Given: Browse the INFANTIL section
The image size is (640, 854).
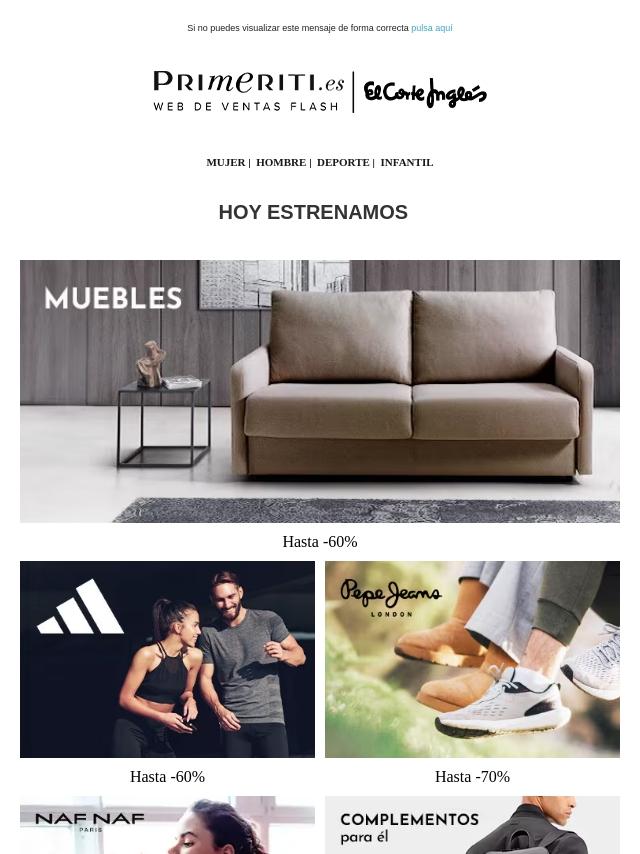Looking at the screenshot, I should coord(406,162).
